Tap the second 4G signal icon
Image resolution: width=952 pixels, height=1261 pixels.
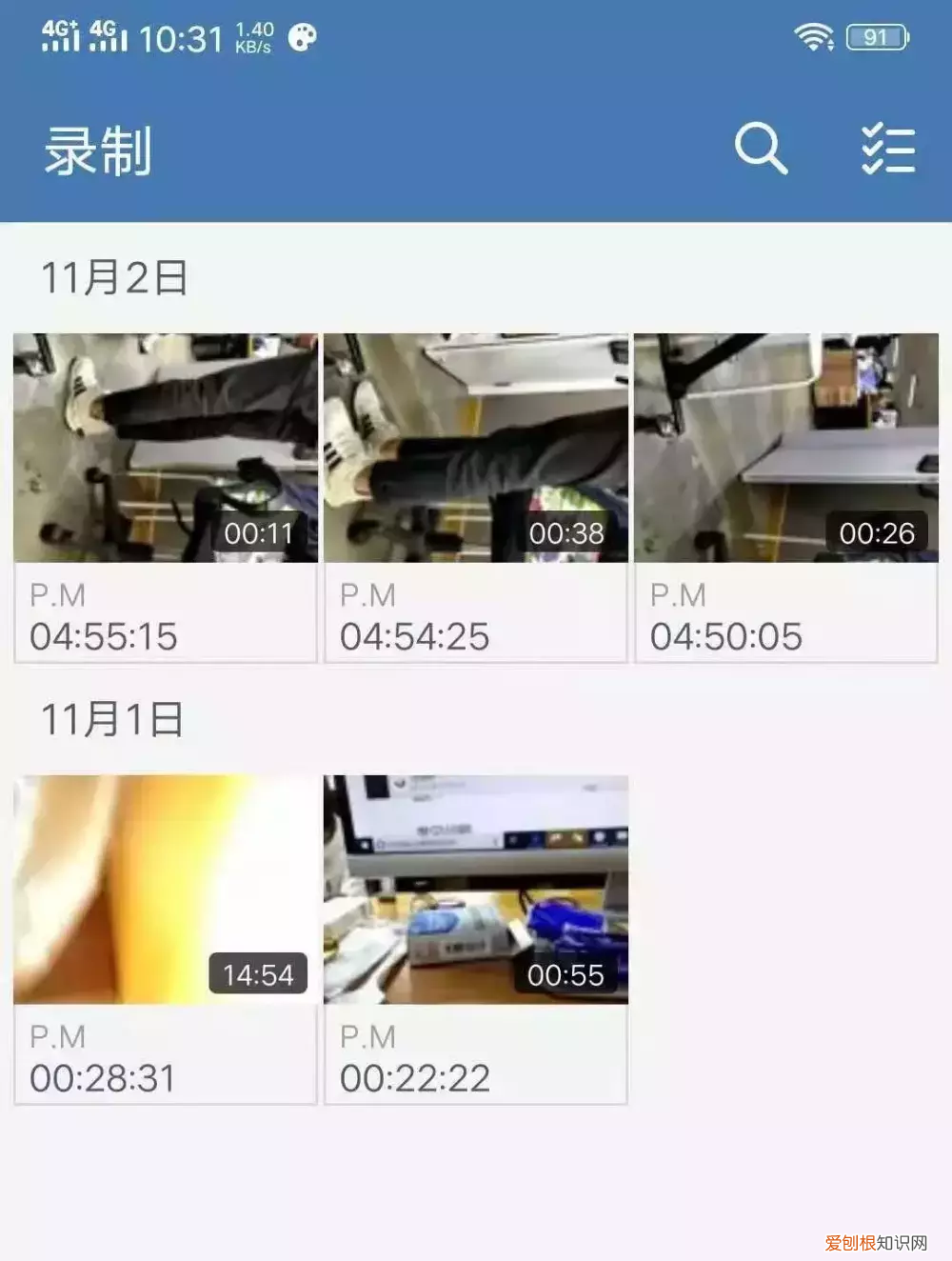point(109,36)
